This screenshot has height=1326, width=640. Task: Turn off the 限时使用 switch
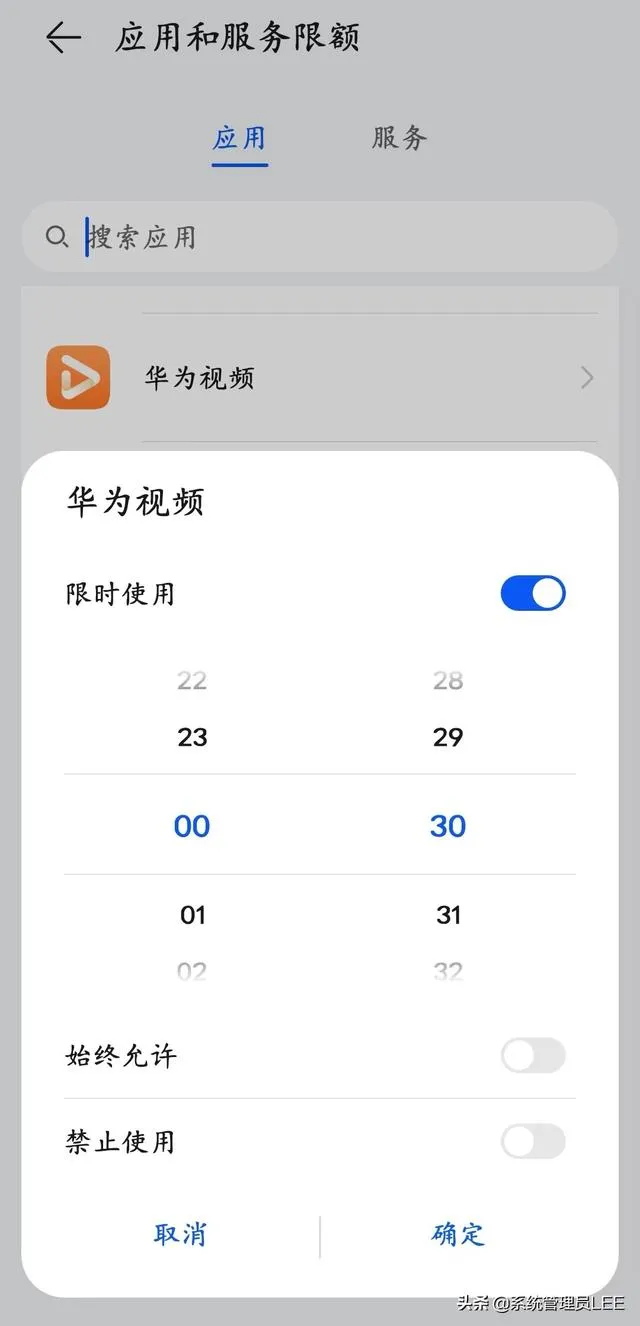pos(532,594)
